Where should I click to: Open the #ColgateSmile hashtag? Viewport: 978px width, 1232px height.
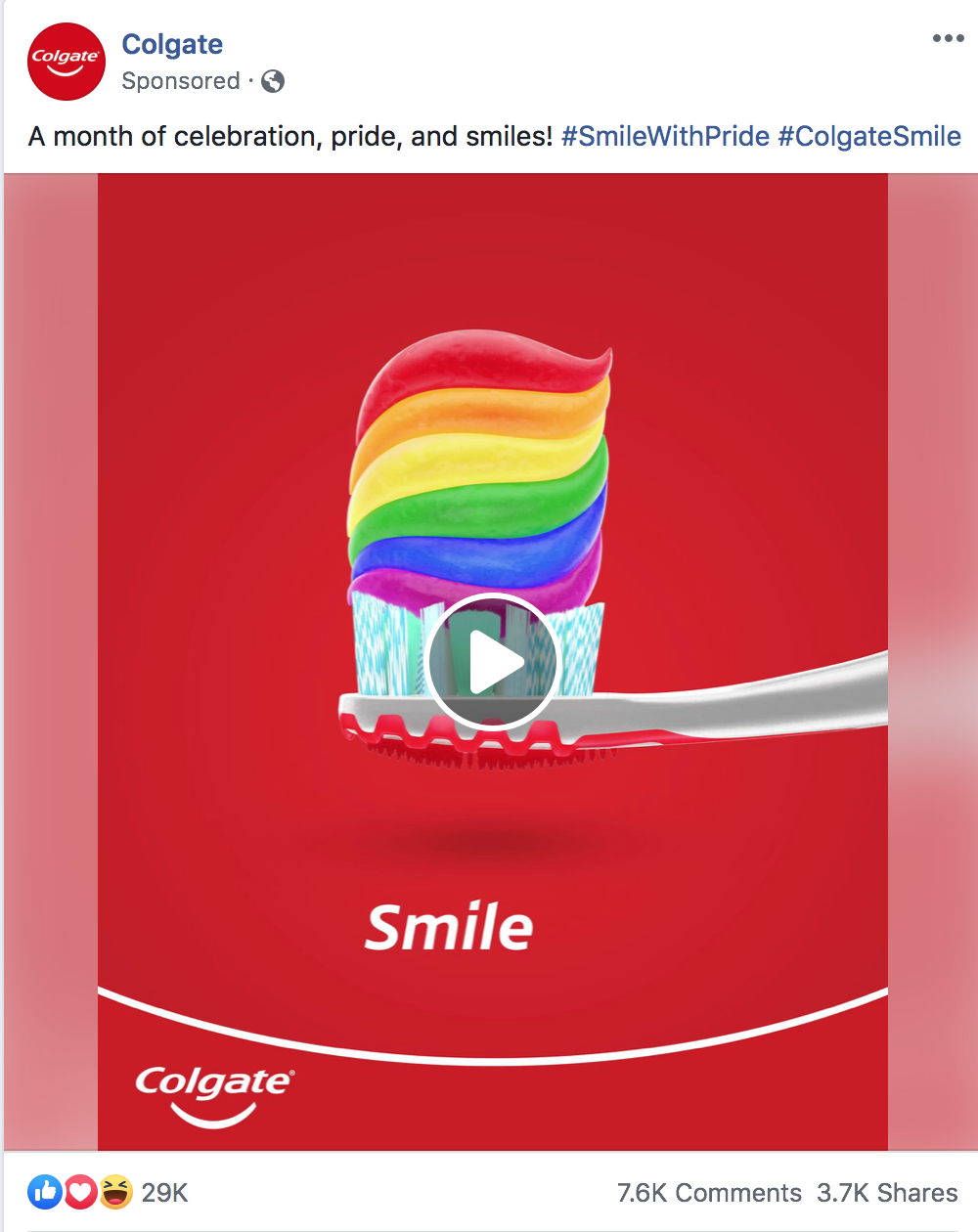(869, 136)
